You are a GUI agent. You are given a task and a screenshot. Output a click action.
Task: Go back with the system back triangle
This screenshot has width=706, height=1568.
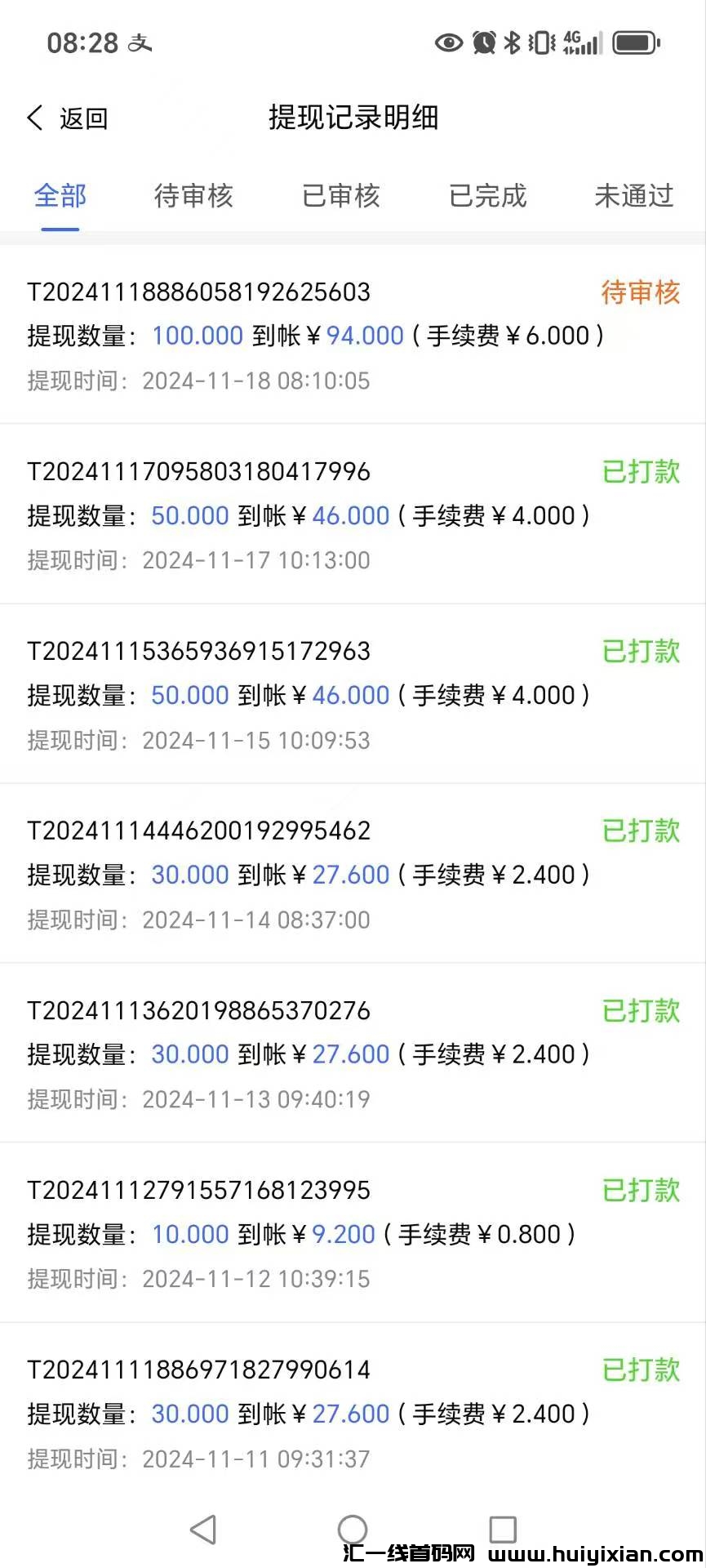(203, 1529)
